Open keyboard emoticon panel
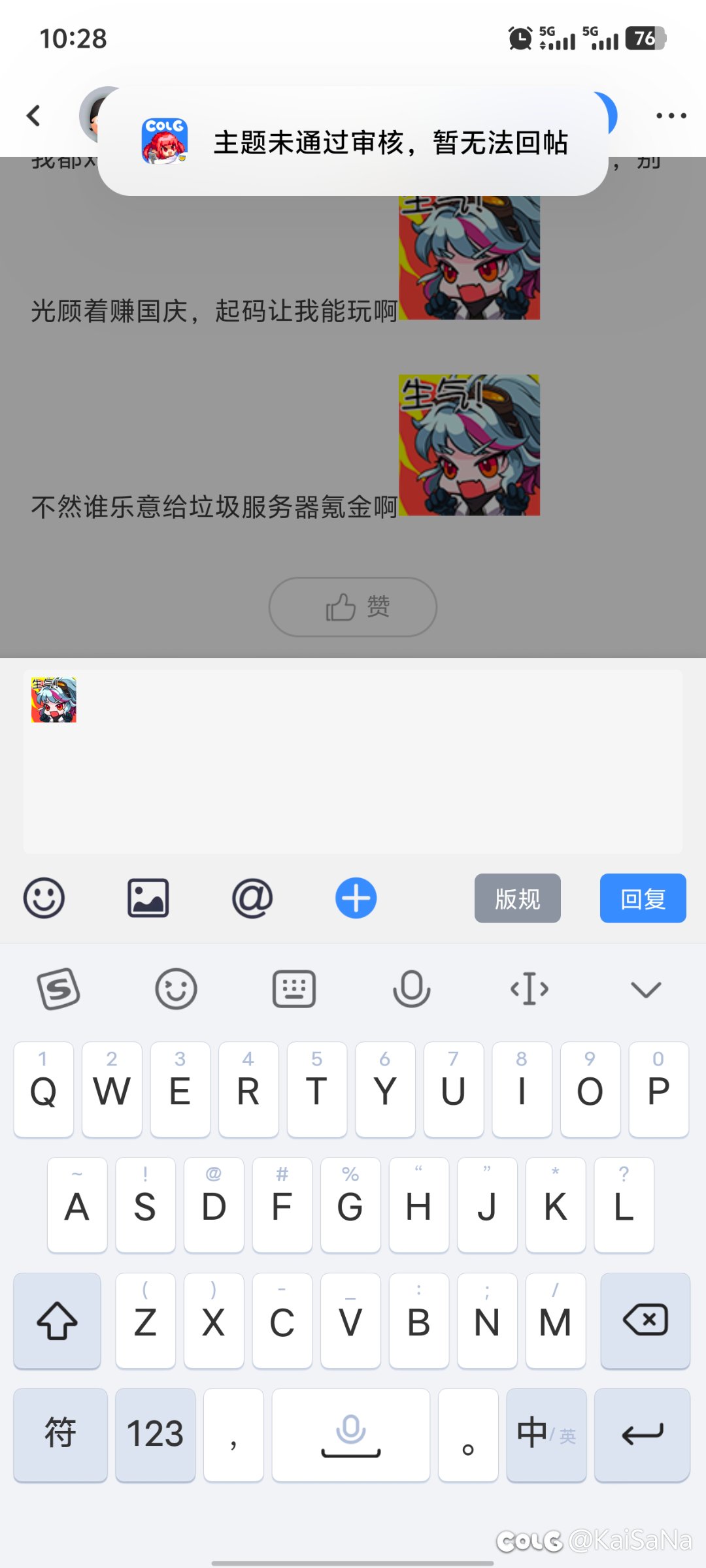Image resolution: width=706 pixels, height=1568 pixels. tap(176, 989)
